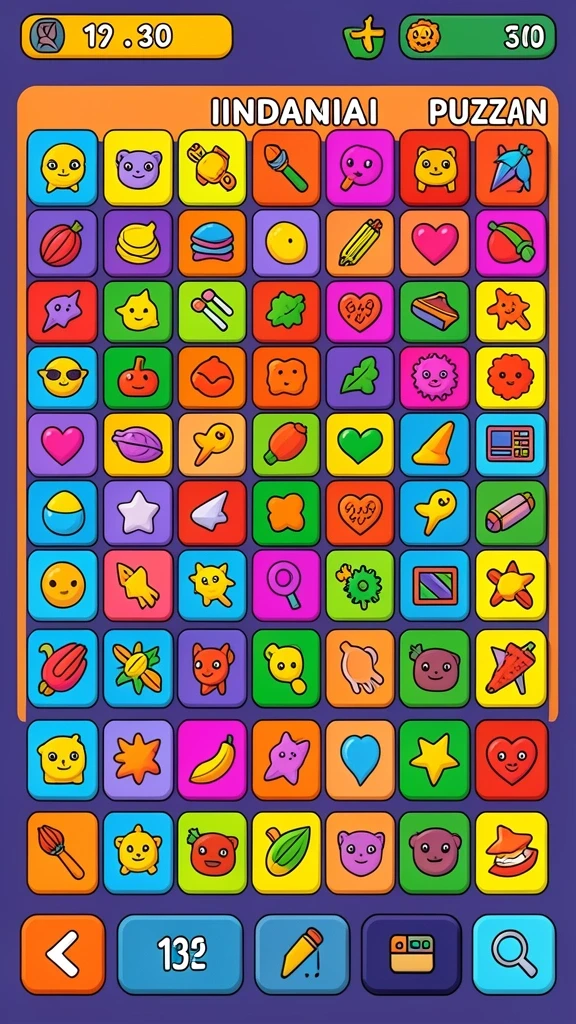Tap the white star tile
Screen dimensions: 576x1024
(138, 513)
